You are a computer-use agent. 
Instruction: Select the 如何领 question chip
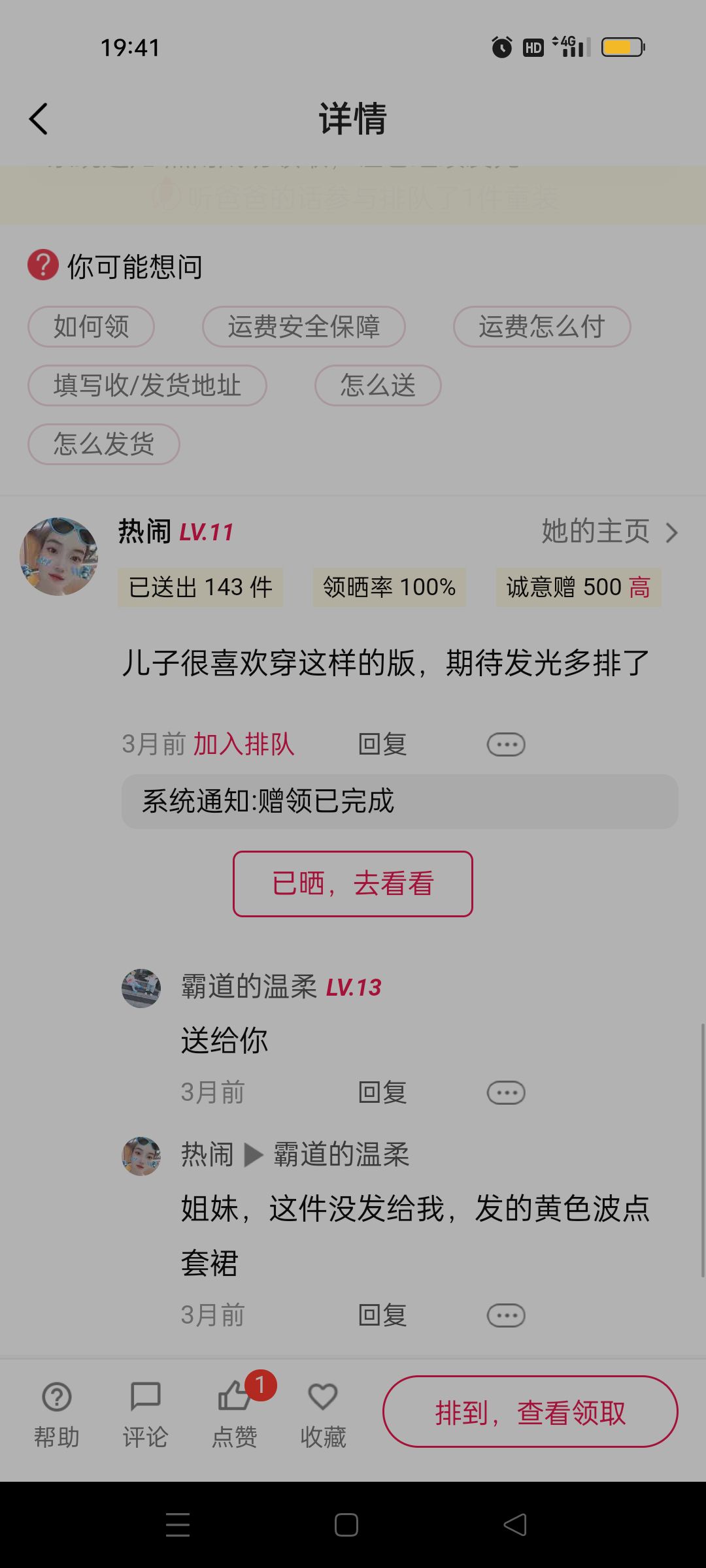[x=91, y=327]
